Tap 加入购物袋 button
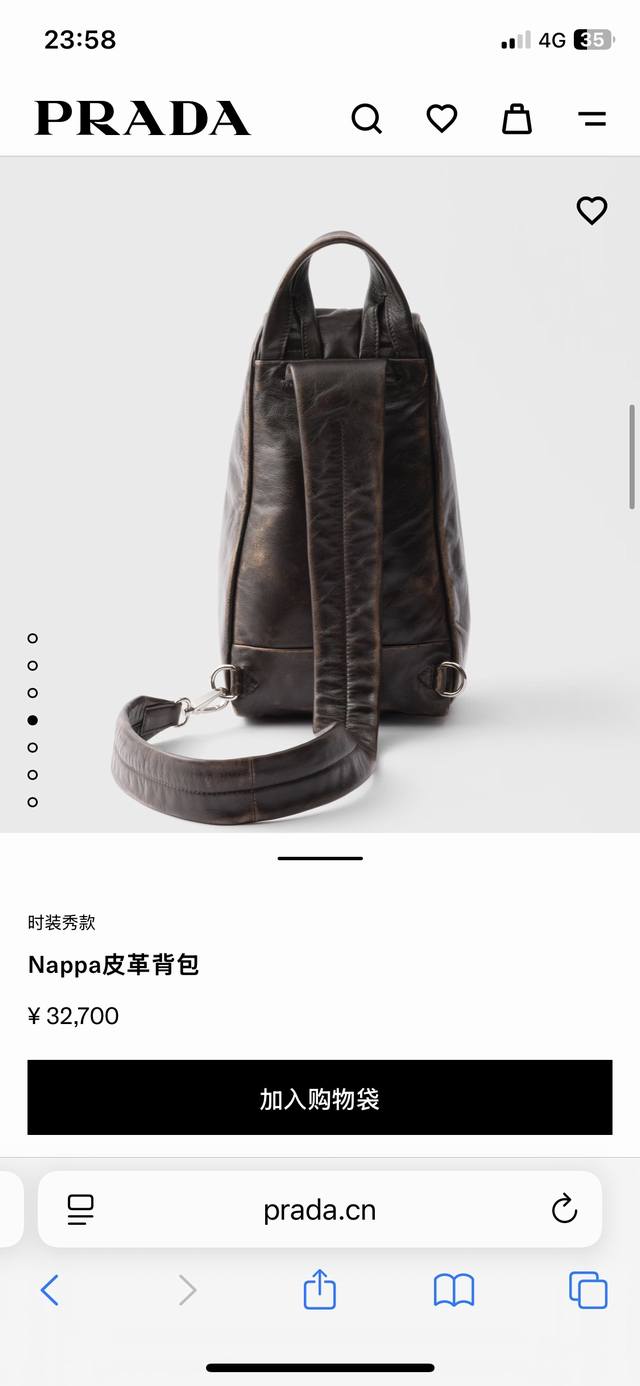 point(320,1098)
